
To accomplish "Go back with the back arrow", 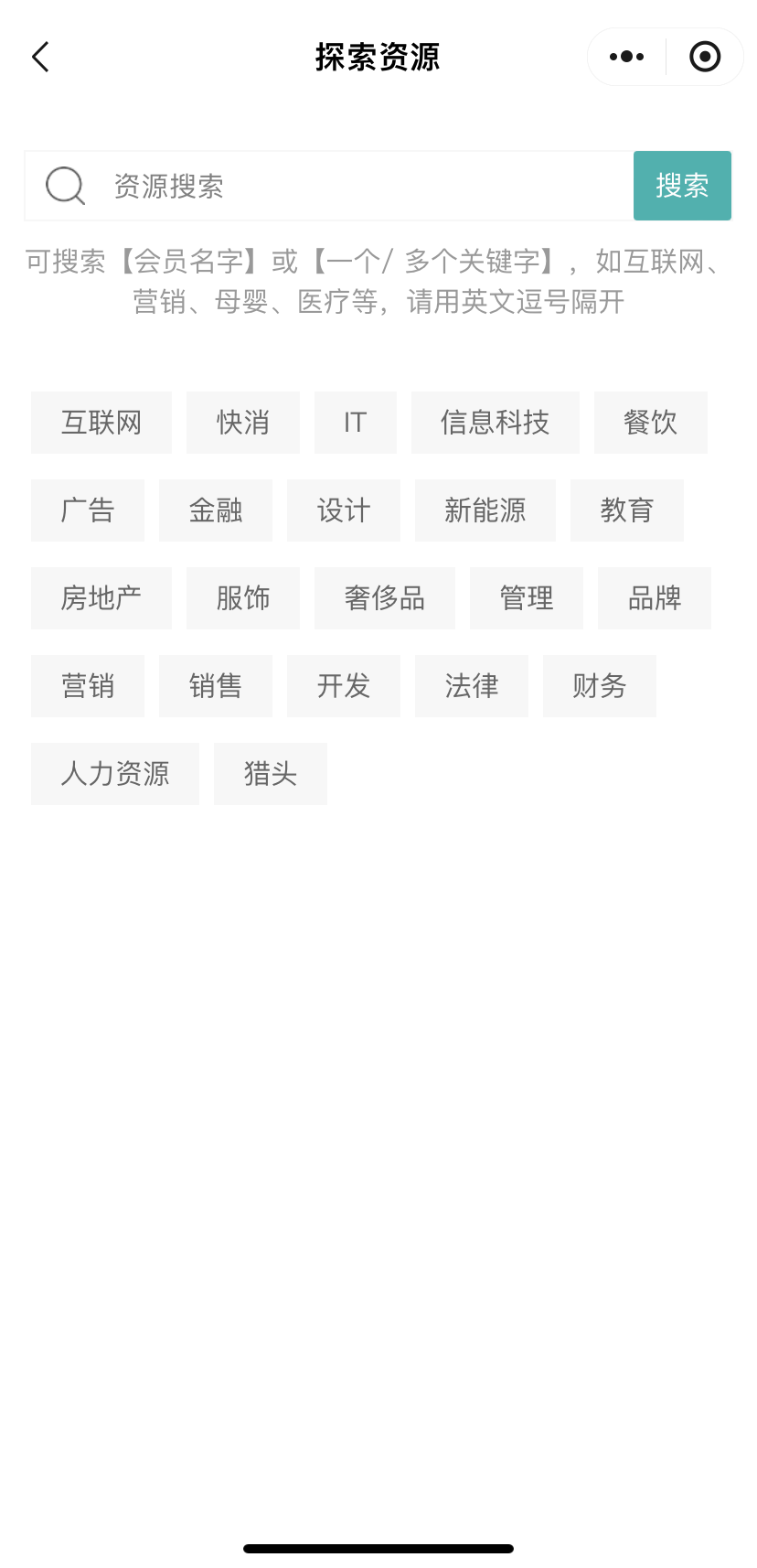I will (40, 57).
